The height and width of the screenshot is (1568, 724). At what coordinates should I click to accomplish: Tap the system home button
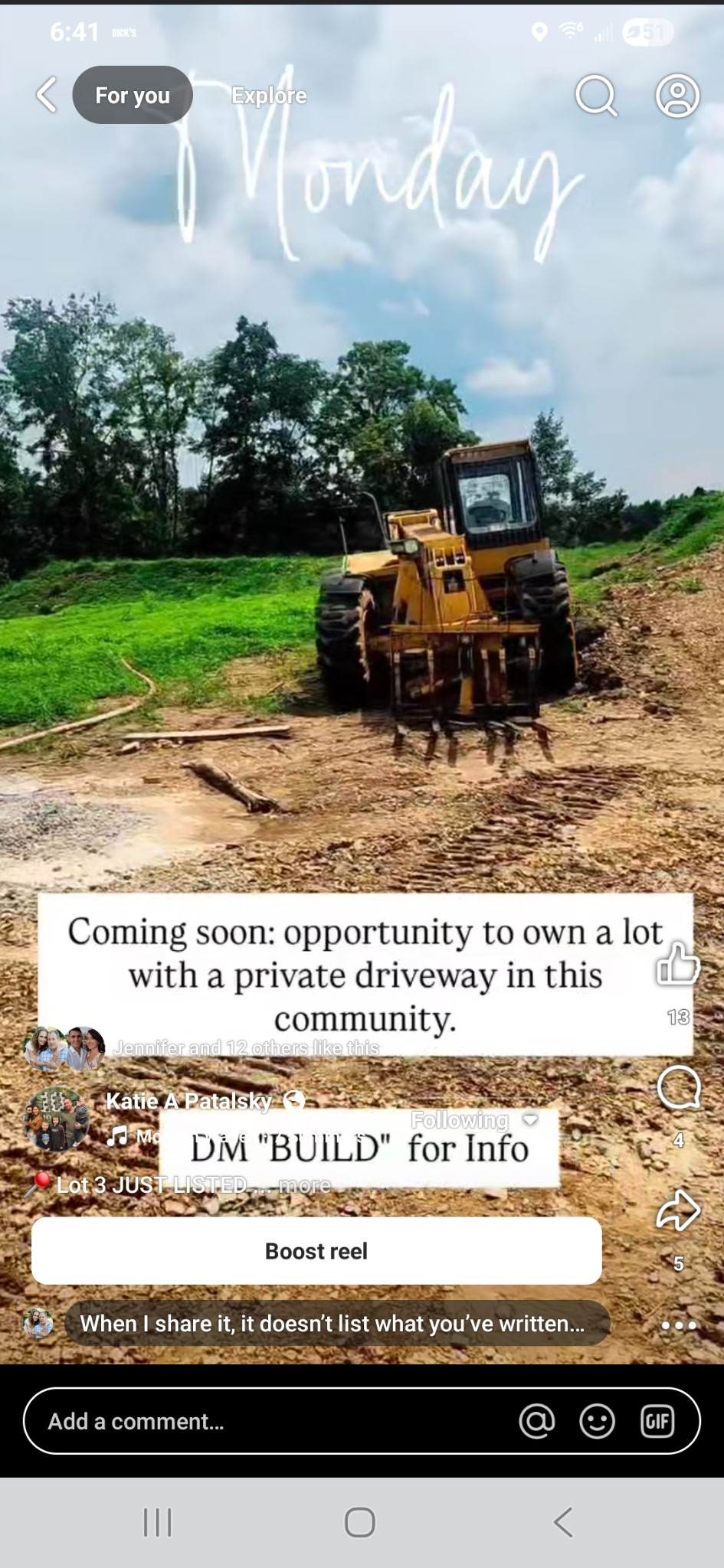[360, 1522]
